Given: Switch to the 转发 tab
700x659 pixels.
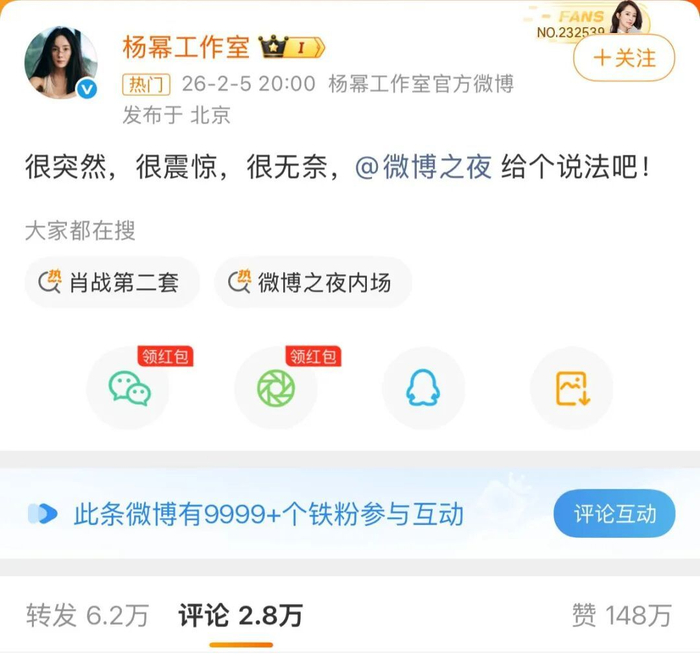Looking at the screenshot, I should pyautogui.click(x=87, y=616).
